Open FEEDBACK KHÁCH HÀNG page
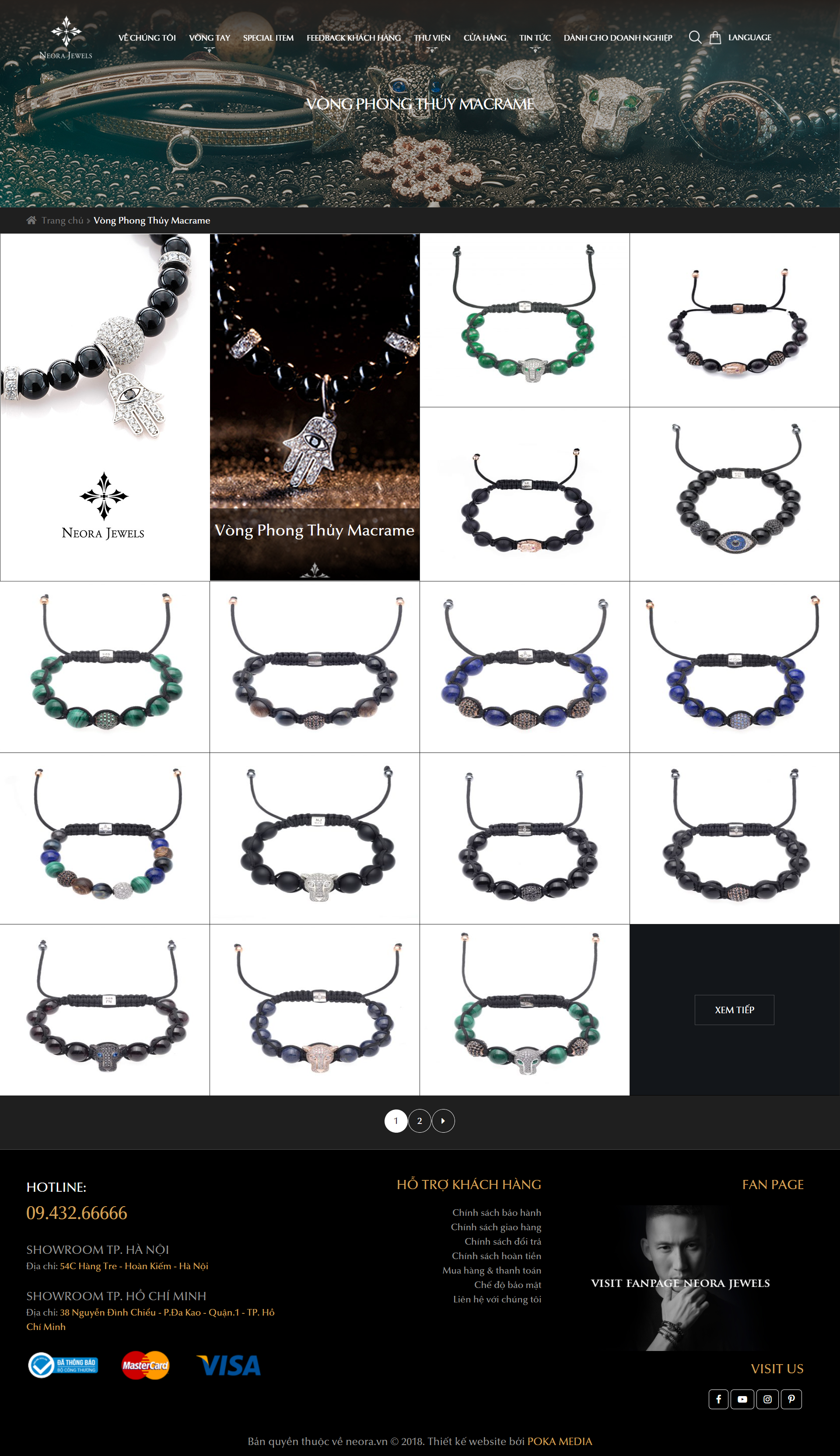This screenshot has height=1456, width=840. (353, 38)
